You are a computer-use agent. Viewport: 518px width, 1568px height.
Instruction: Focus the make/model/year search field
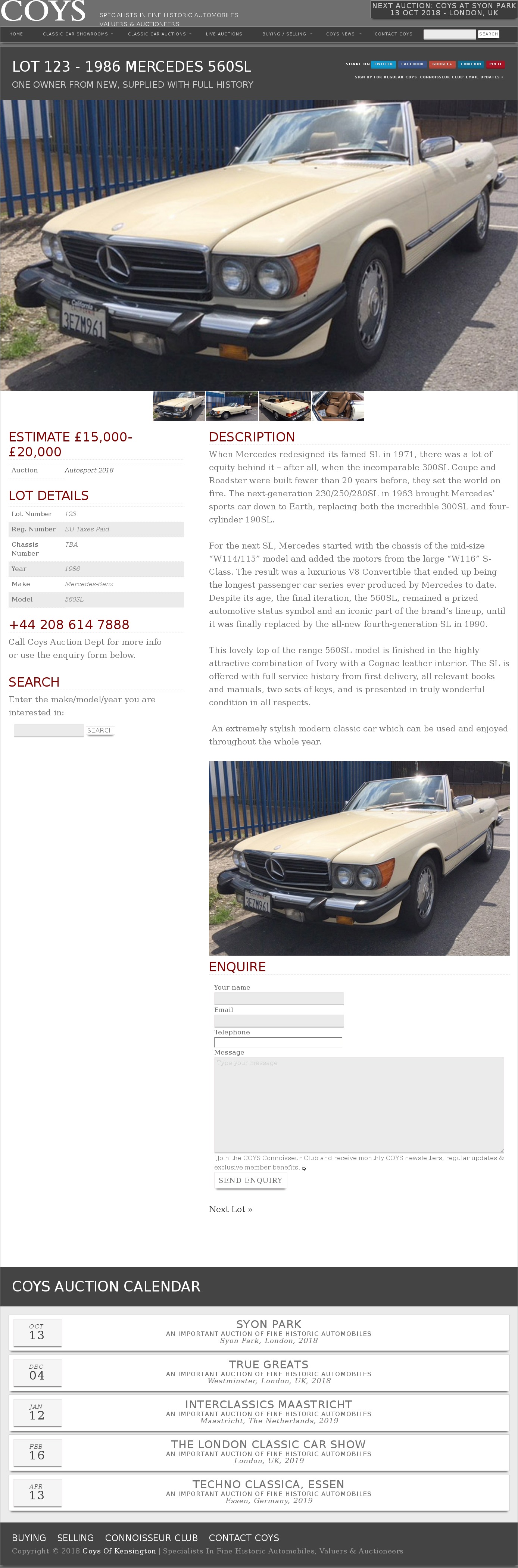(x=49, y=730)
